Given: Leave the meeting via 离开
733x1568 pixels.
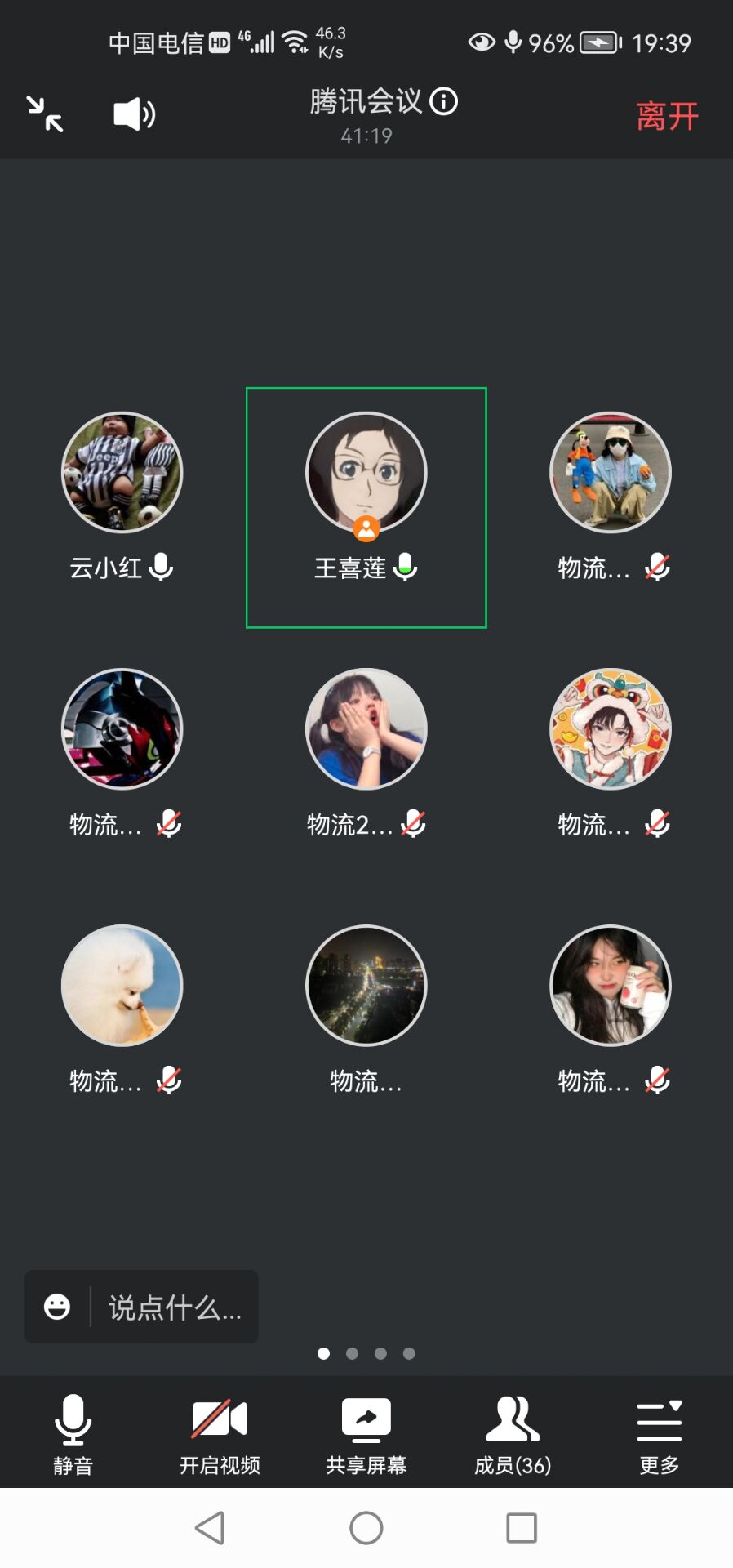Looking at the screenshot, I should point(667,116).
